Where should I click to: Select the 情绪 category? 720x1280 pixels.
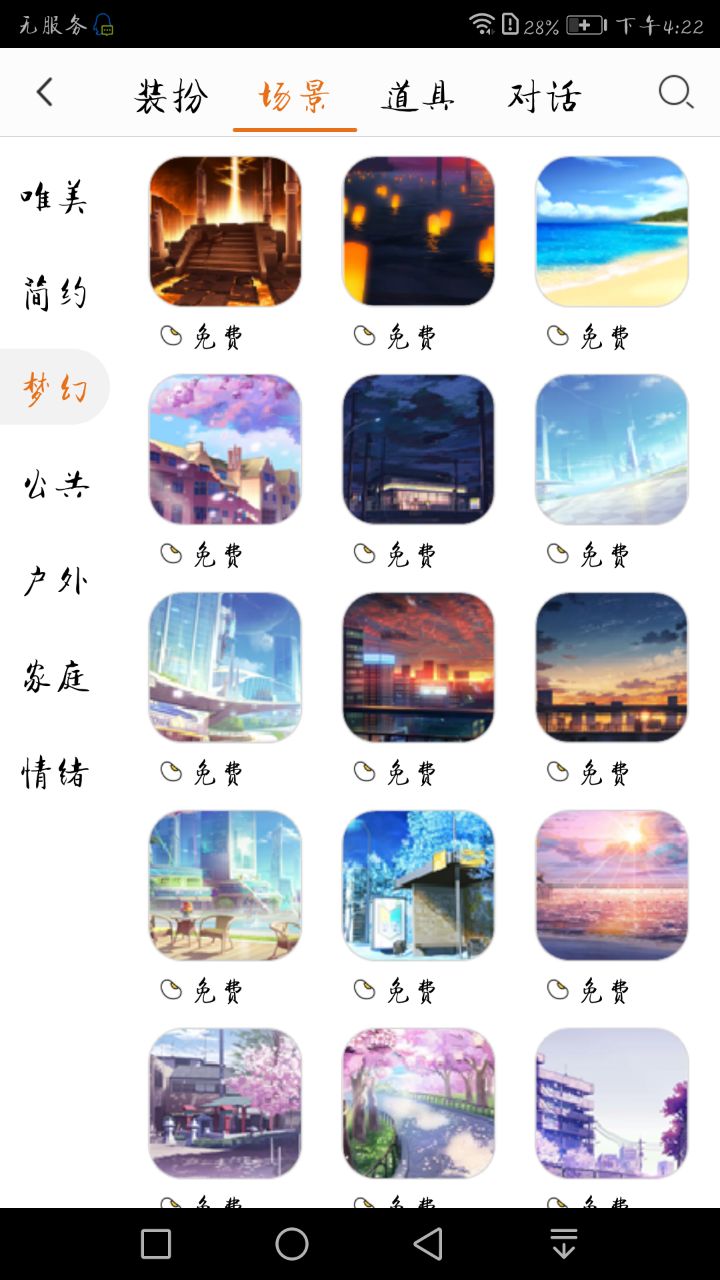(54, 772)
